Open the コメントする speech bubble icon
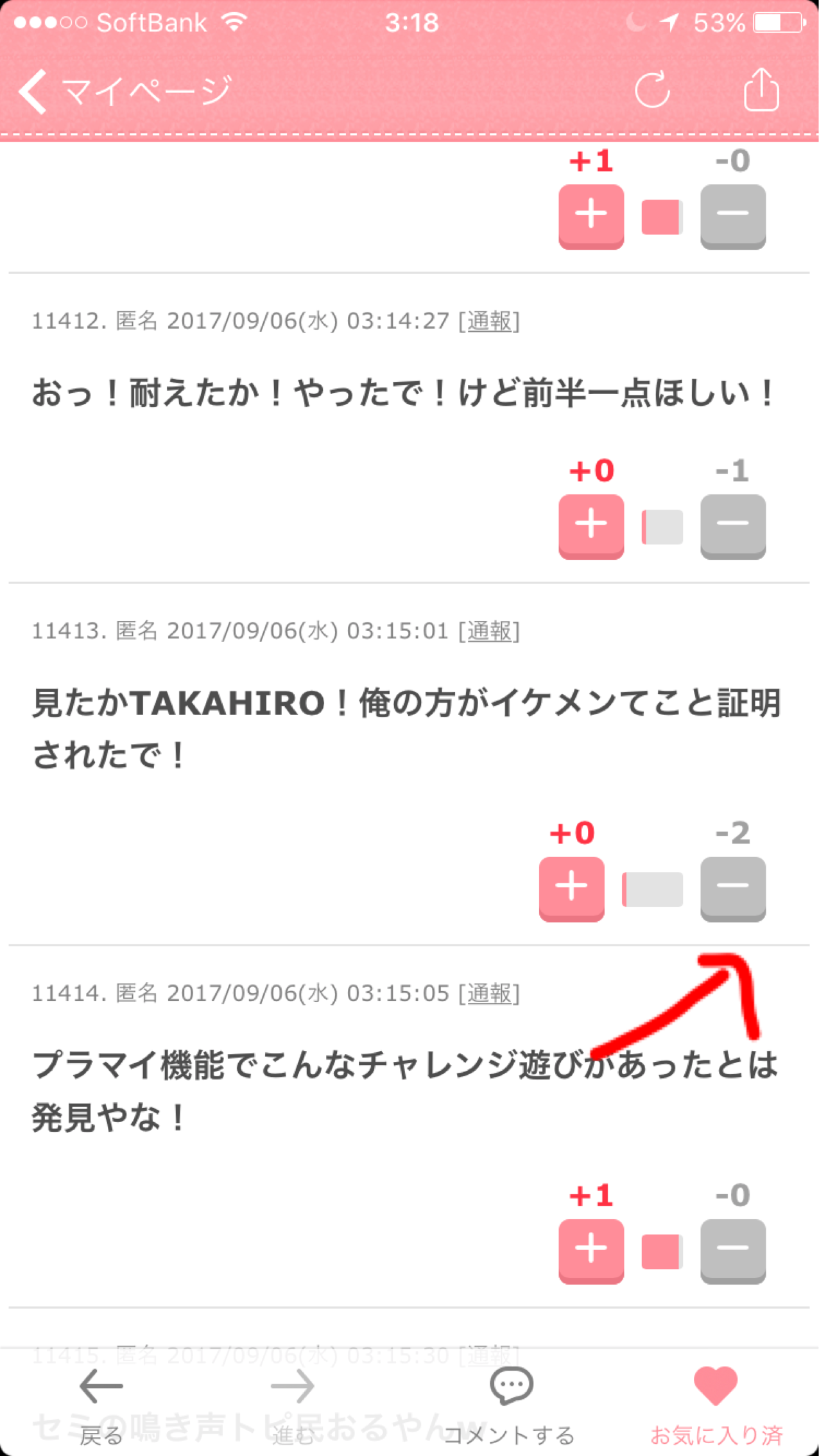819x1456 pixels. (509, 1382)
